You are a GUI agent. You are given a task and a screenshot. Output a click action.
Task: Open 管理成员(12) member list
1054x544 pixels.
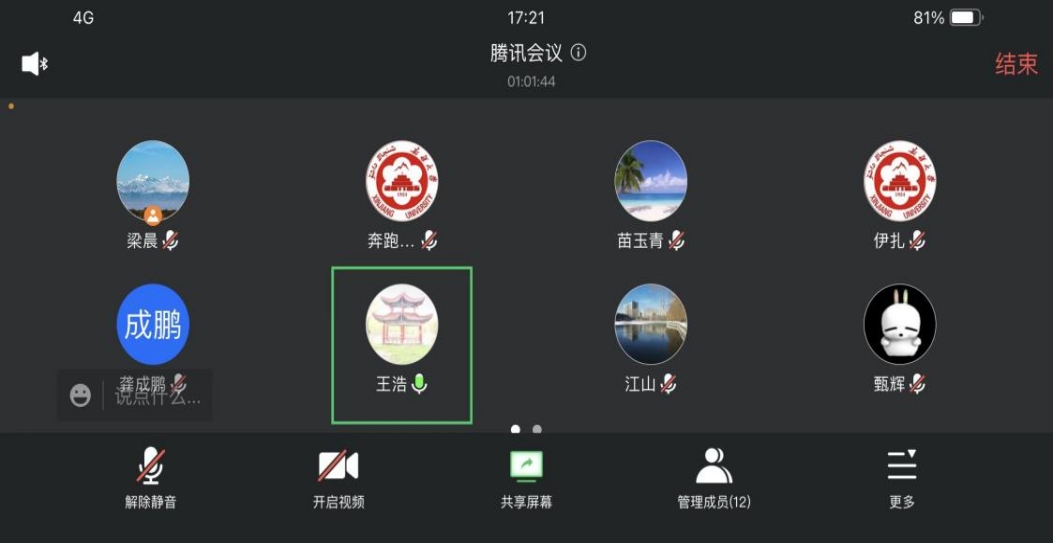click(713, 478)
